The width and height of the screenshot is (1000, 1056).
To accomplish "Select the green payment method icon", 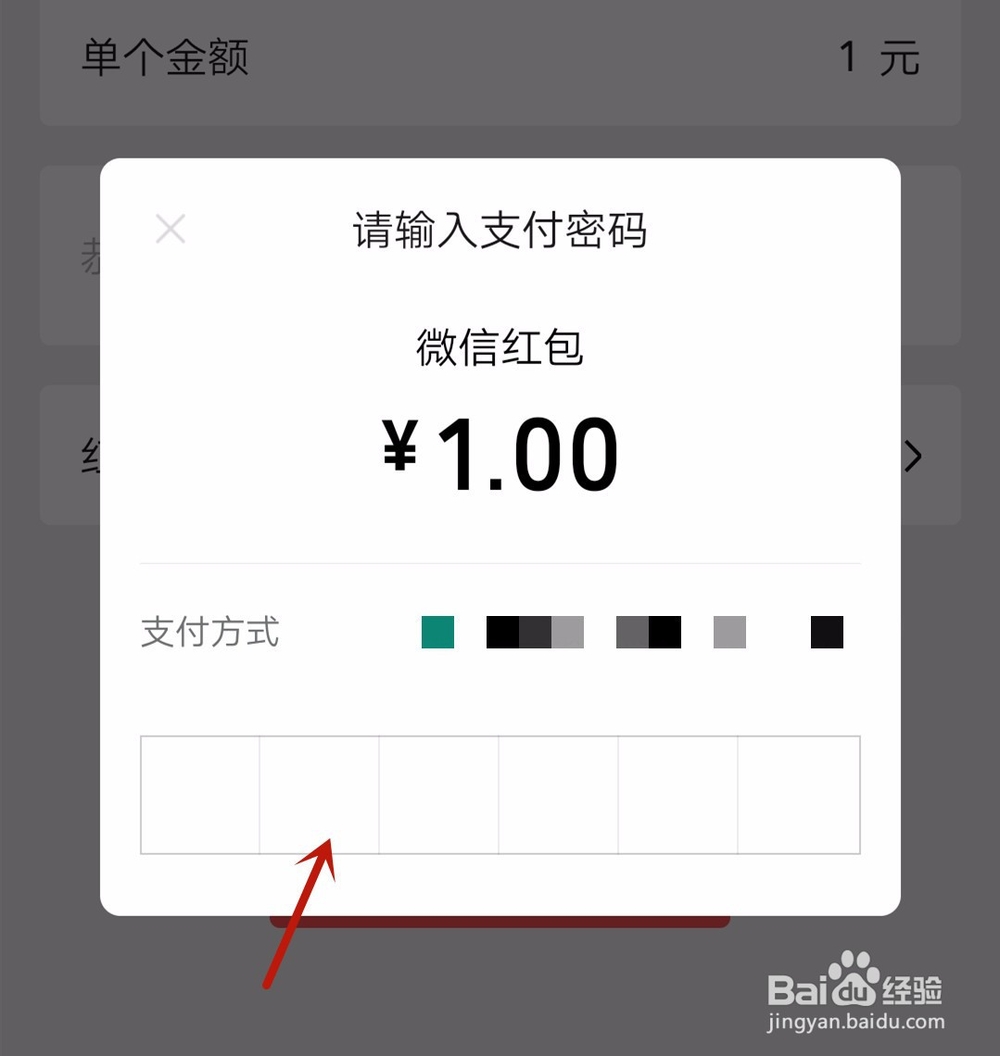I will point(438,632).
